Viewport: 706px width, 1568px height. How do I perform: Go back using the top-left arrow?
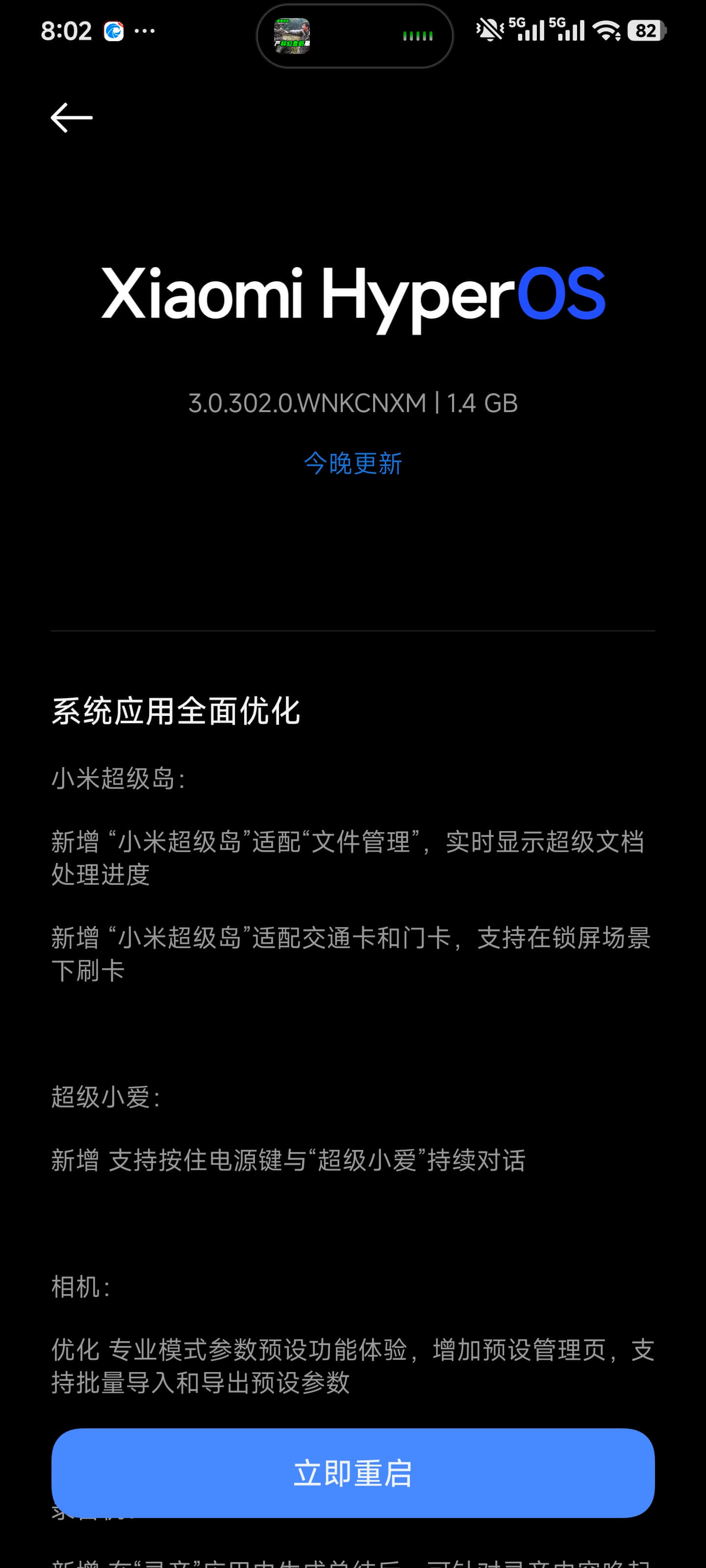pyautogui.click(x=71, y=118)
